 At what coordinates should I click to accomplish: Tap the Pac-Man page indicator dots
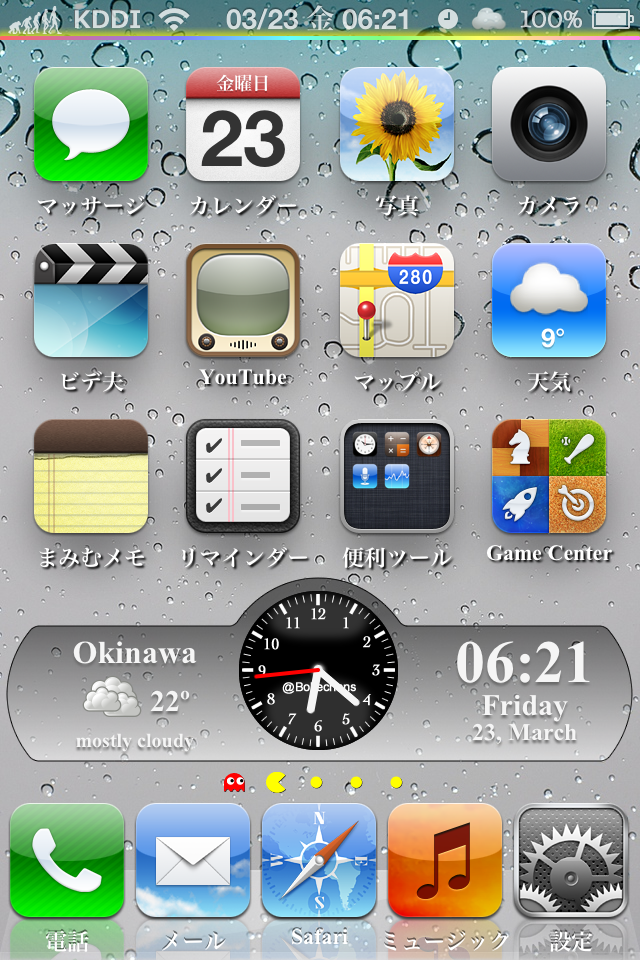[x=314, y=782]
